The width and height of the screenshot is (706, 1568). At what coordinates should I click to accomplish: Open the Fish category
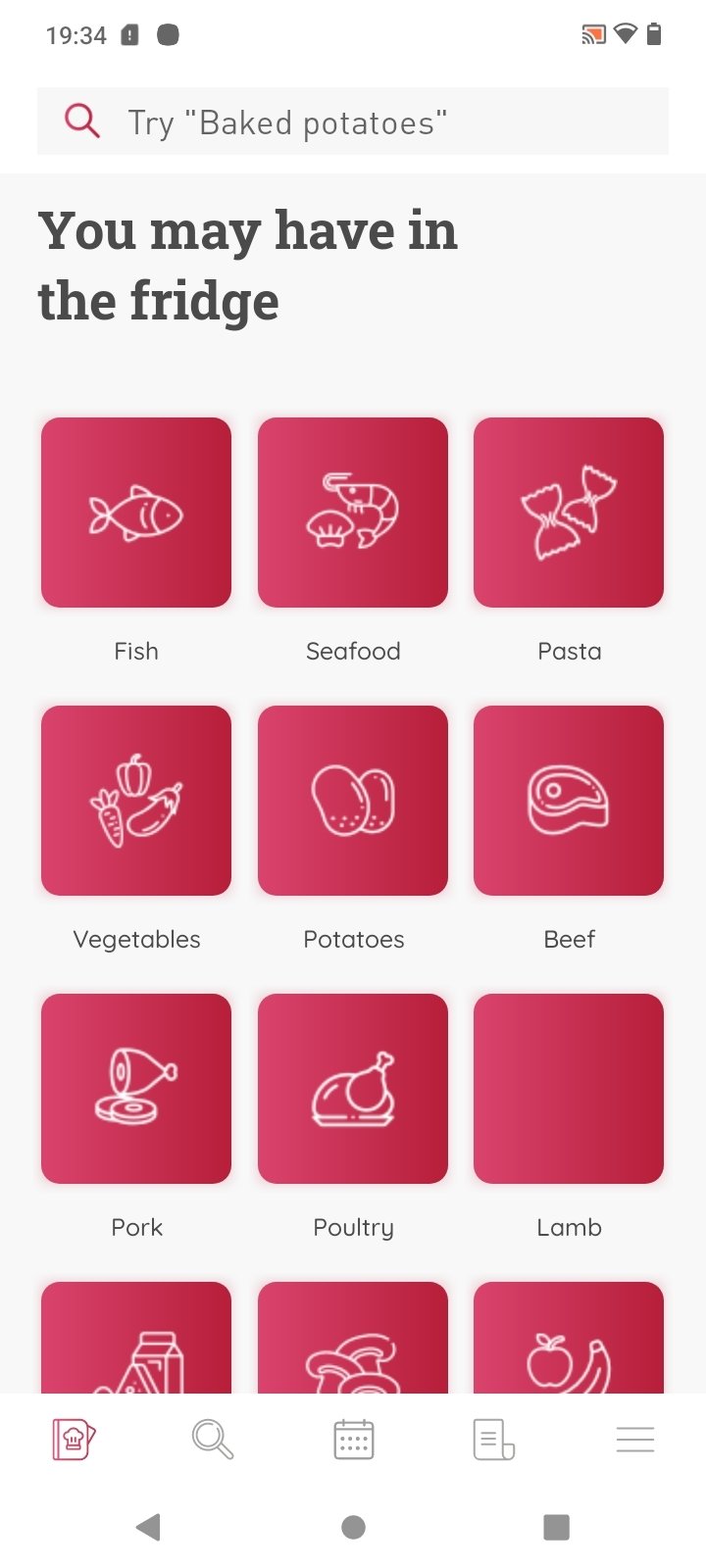[136, 513]
